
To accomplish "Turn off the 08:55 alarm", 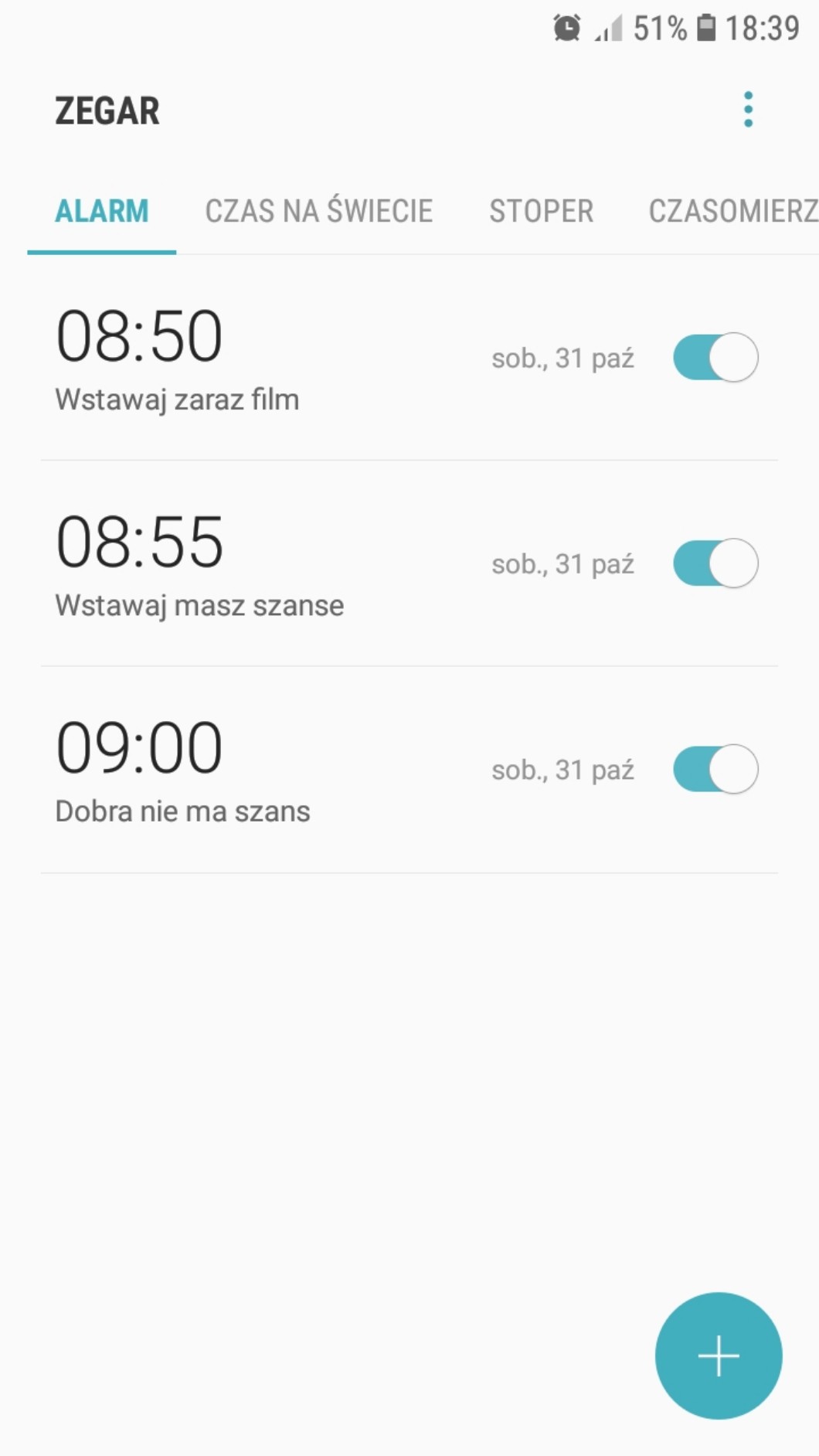I will 715,563.
